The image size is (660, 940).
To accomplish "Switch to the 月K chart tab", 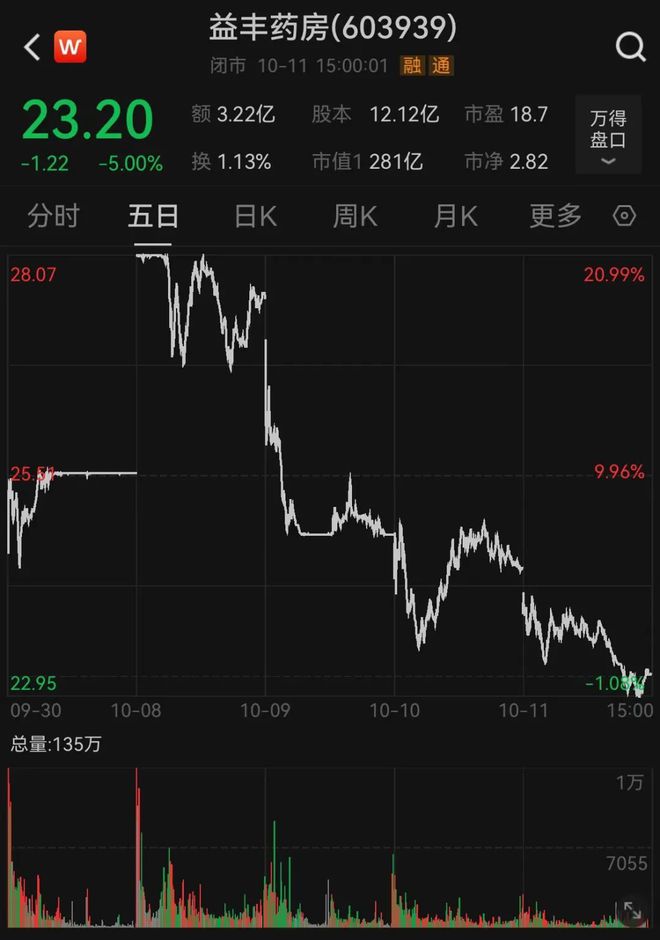I will [x=456, y=216].
